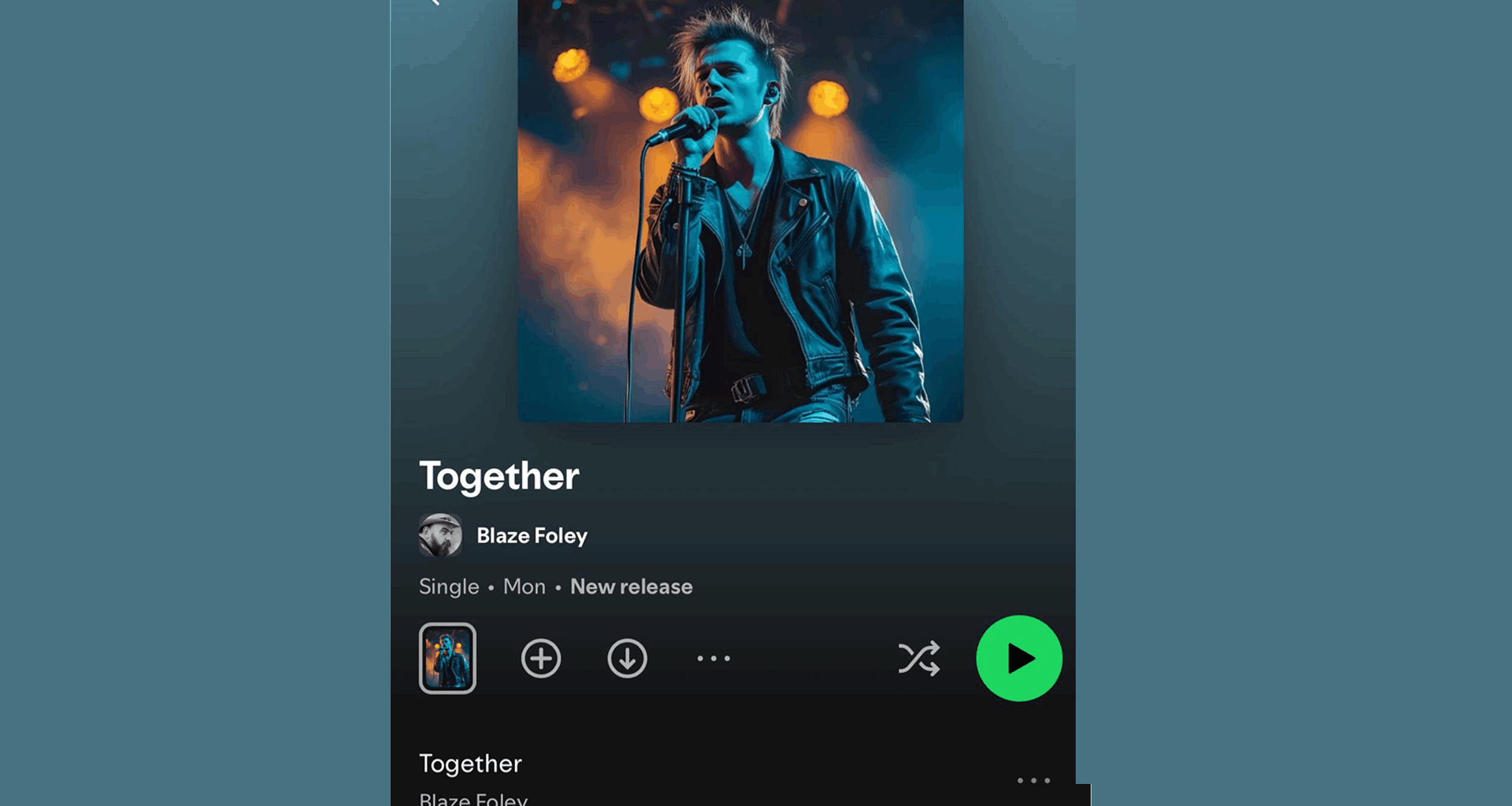The width and height of the screenshot is (1512, 806).
Task: Enable shuffle play
Action: pos(919,659)
